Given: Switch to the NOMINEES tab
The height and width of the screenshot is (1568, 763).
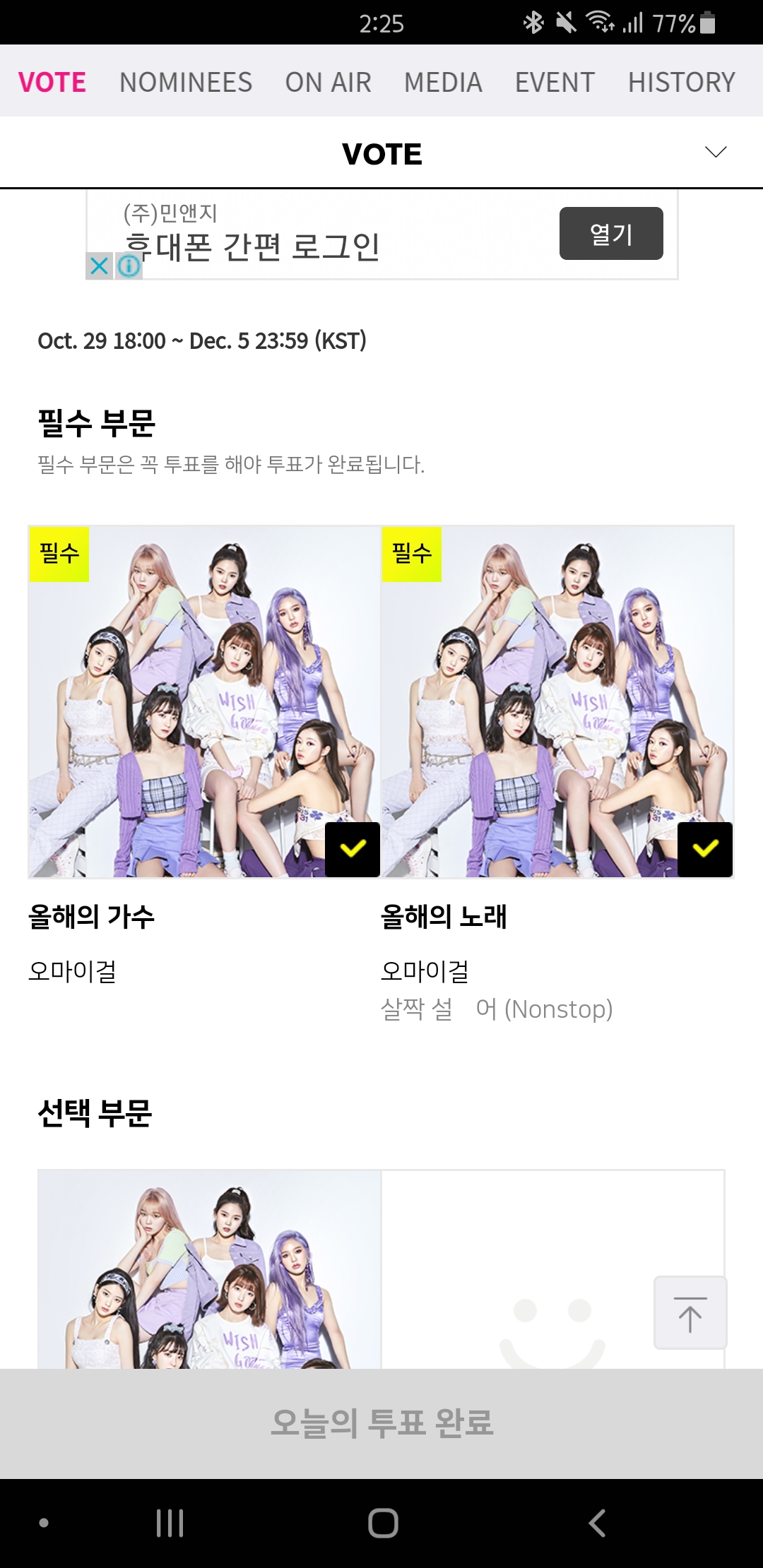Looking at the screenshot, I should 185,82.
